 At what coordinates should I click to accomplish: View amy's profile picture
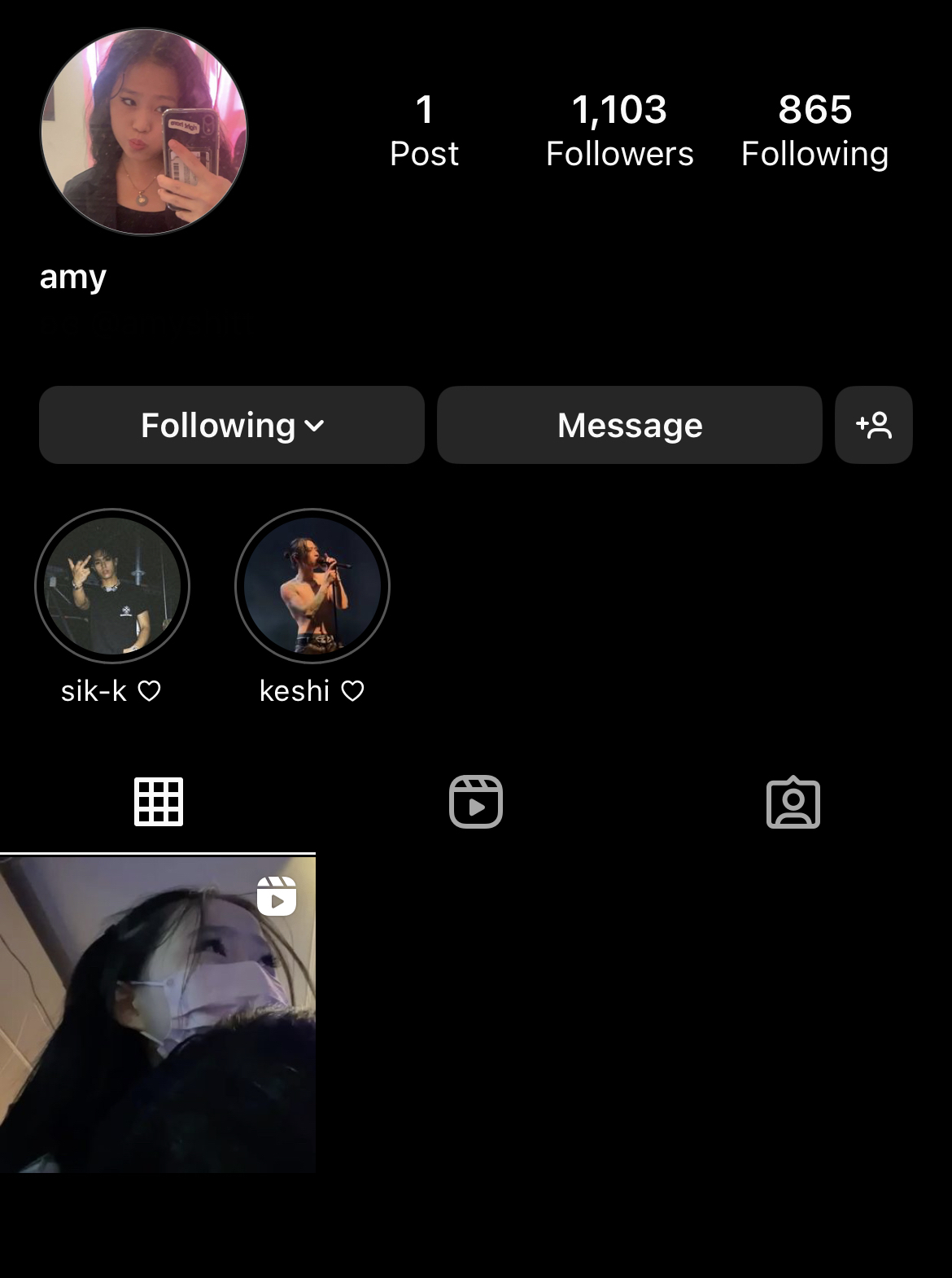(144, 133)
